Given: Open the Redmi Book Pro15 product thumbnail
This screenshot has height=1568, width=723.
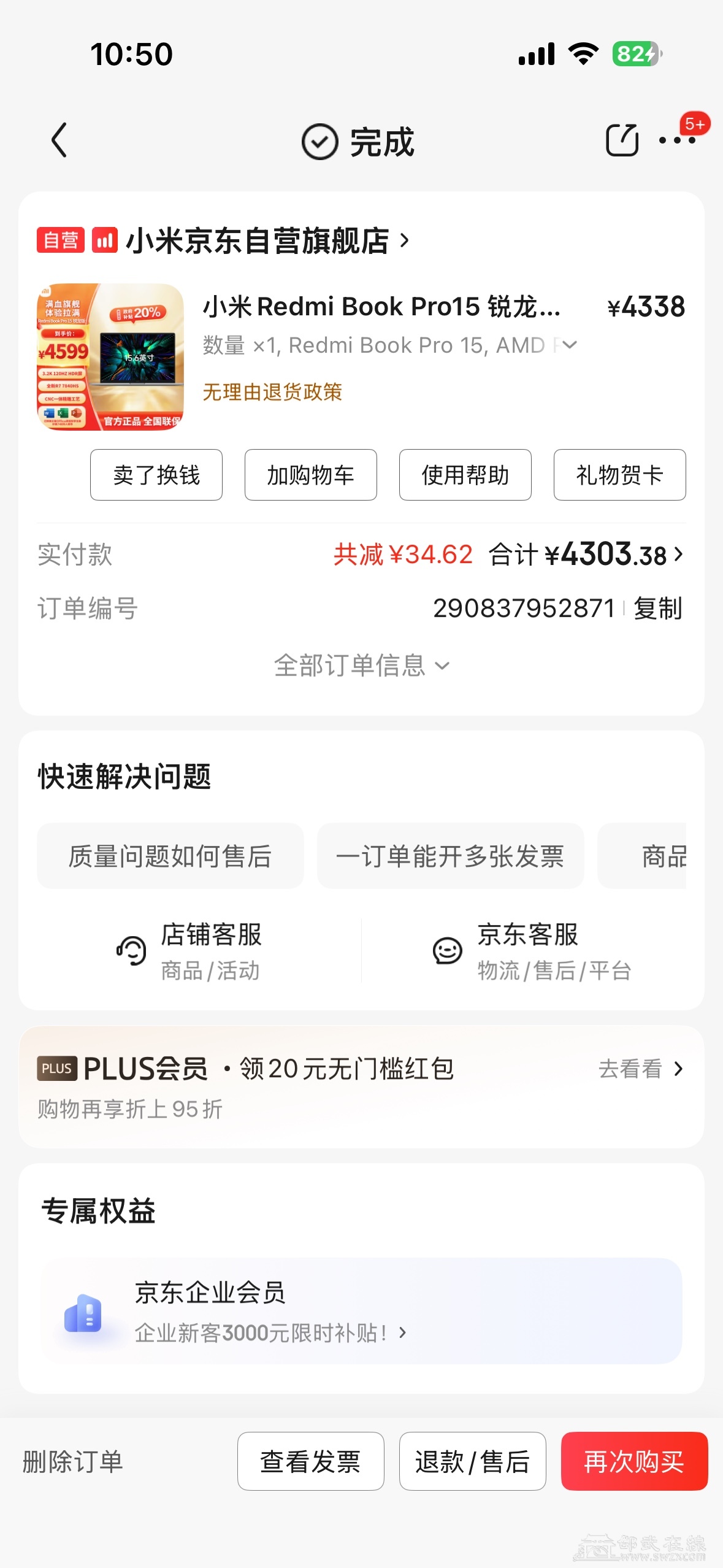Looking at the screenshot, I should click(x=110, y=357).
